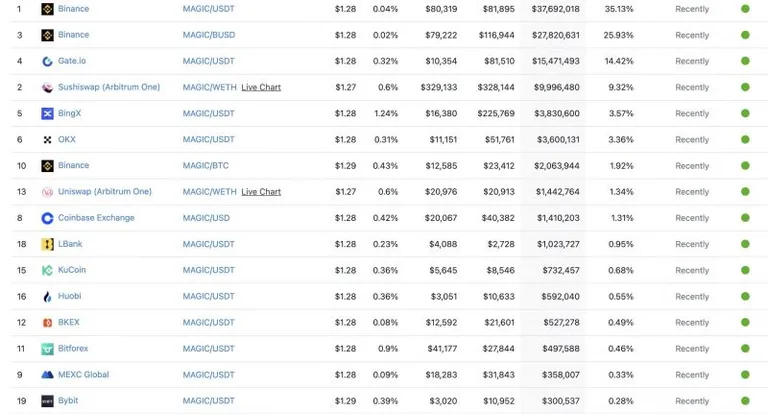Viewport: 768px width, 414px height.
Task: Open the MAGIC/WETH pair on Sushiswap
Action: pos(210,87)
